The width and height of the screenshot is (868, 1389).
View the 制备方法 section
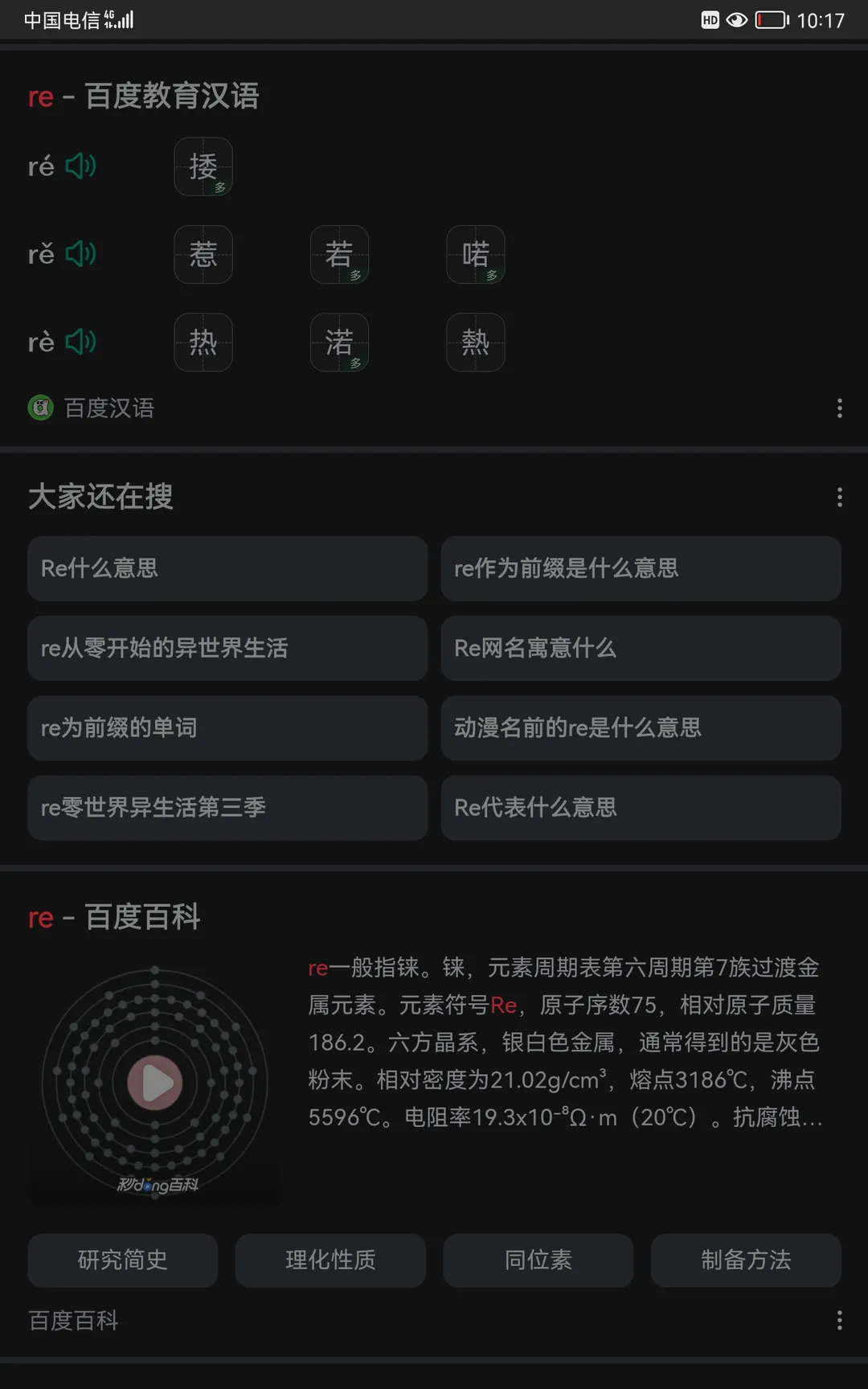745,1260
